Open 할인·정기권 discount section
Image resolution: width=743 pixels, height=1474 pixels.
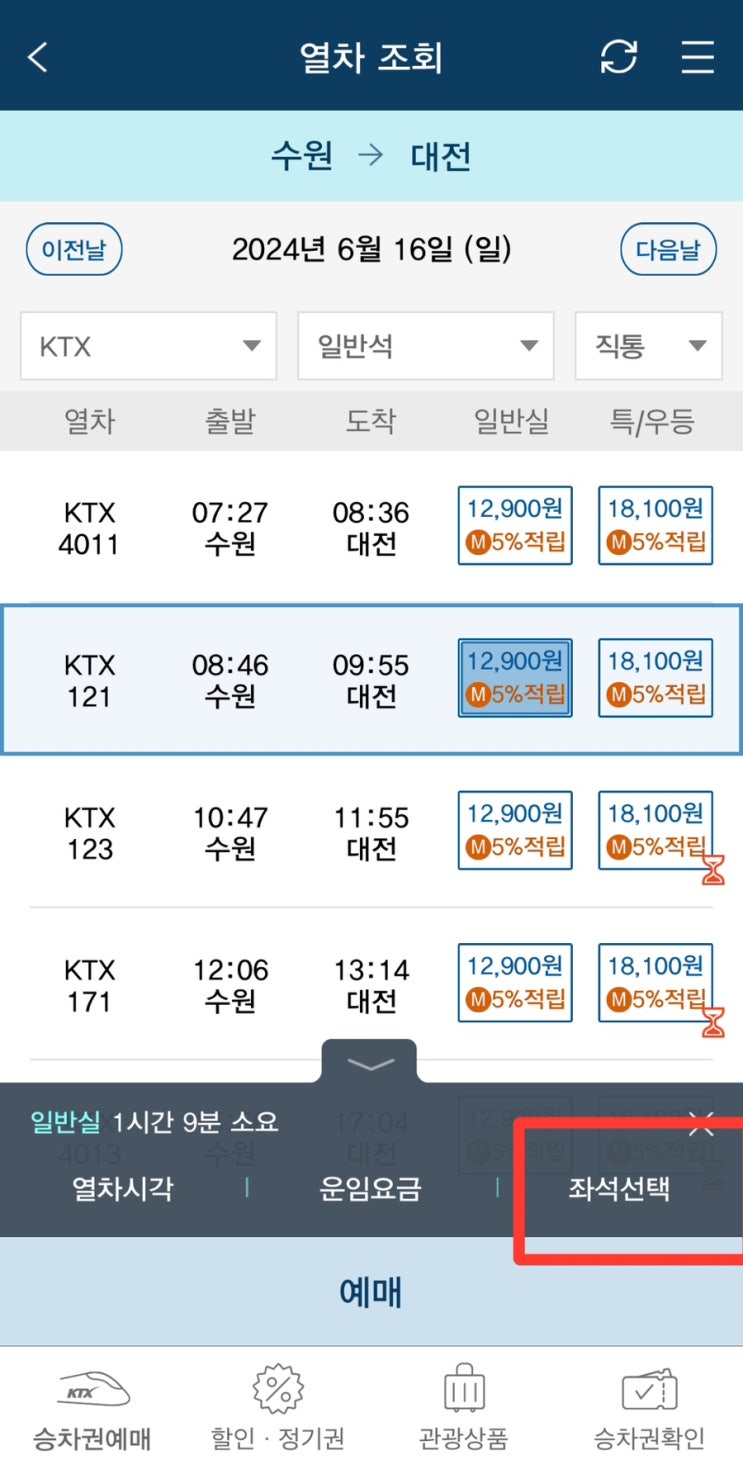coord(278,1400)
